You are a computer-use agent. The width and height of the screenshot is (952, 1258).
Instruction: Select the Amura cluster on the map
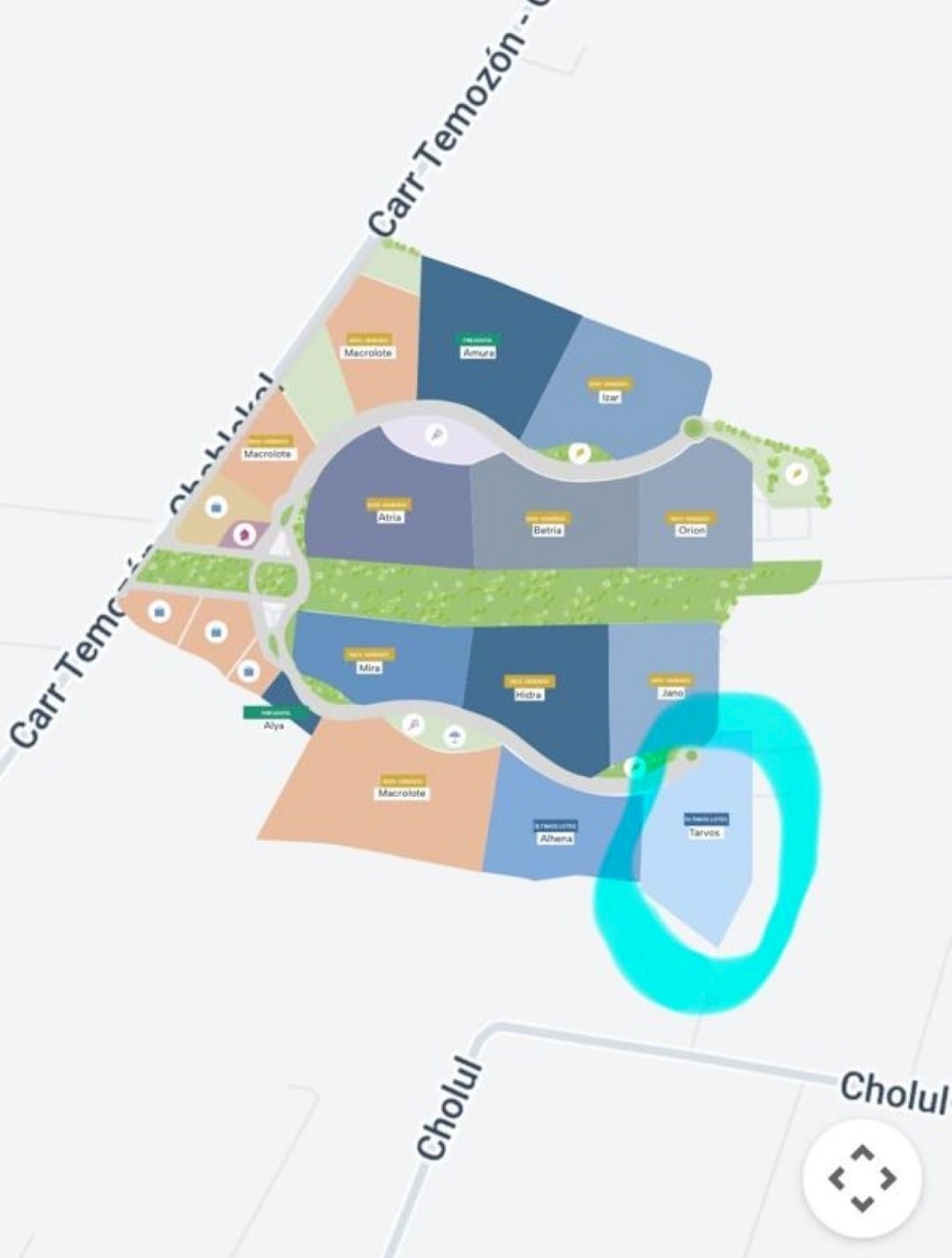[x=479, y=352]
